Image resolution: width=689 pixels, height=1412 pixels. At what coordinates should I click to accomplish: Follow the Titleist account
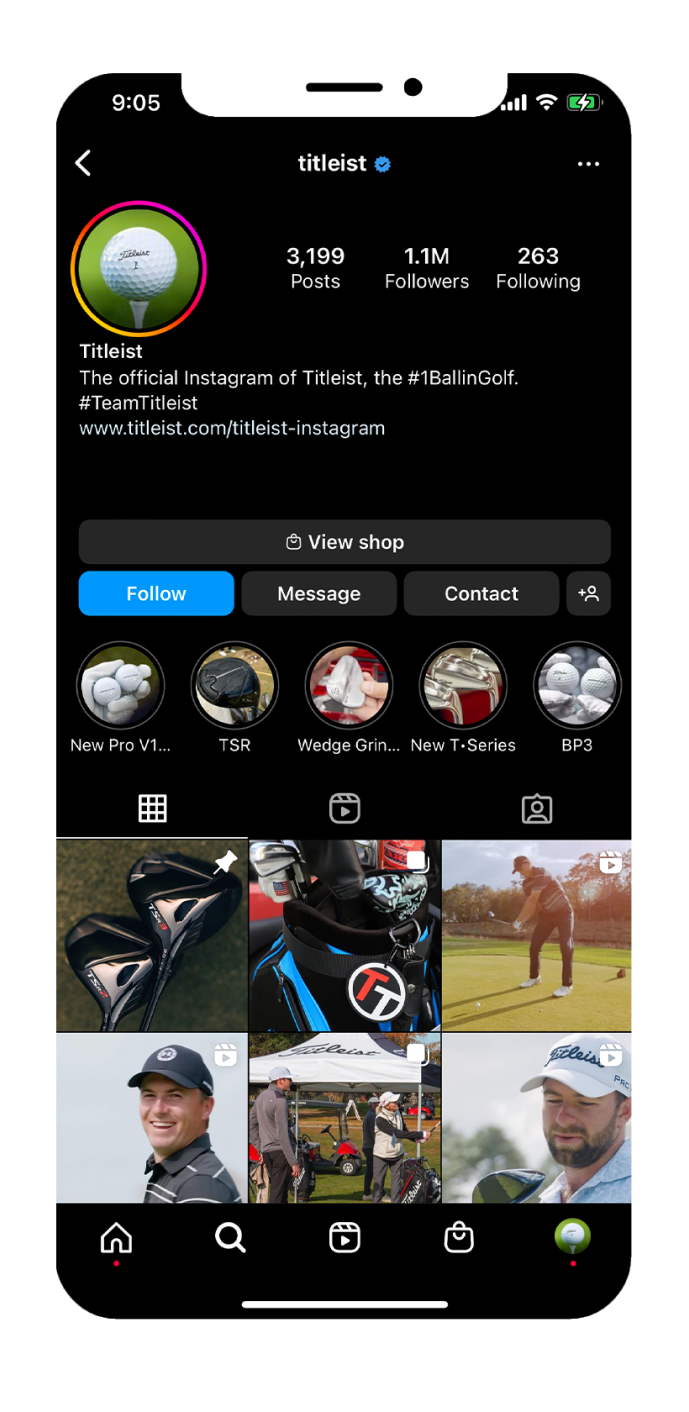click(156, 593)
